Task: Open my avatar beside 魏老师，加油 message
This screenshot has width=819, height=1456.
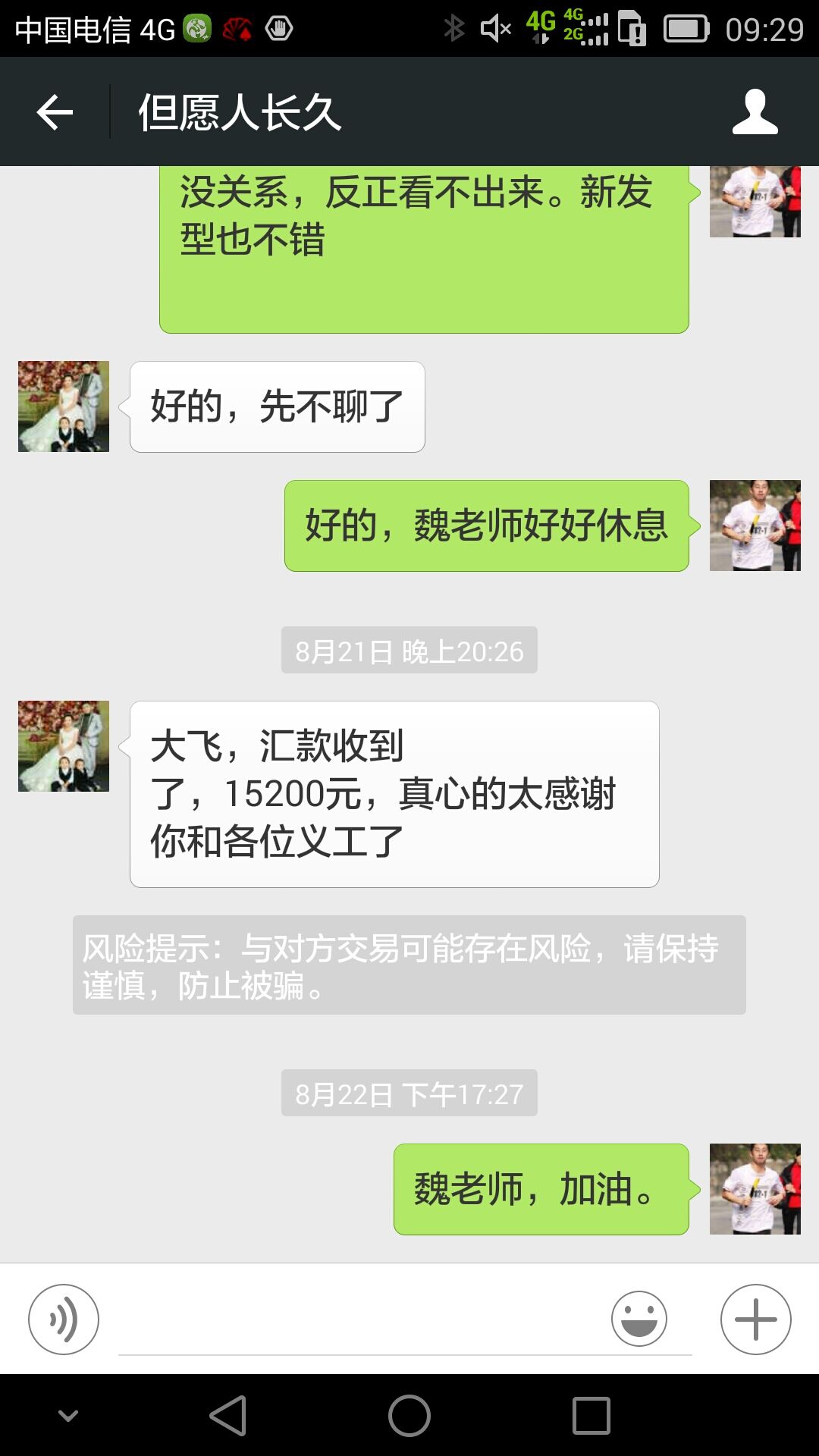Action: tap(755, 1188)
